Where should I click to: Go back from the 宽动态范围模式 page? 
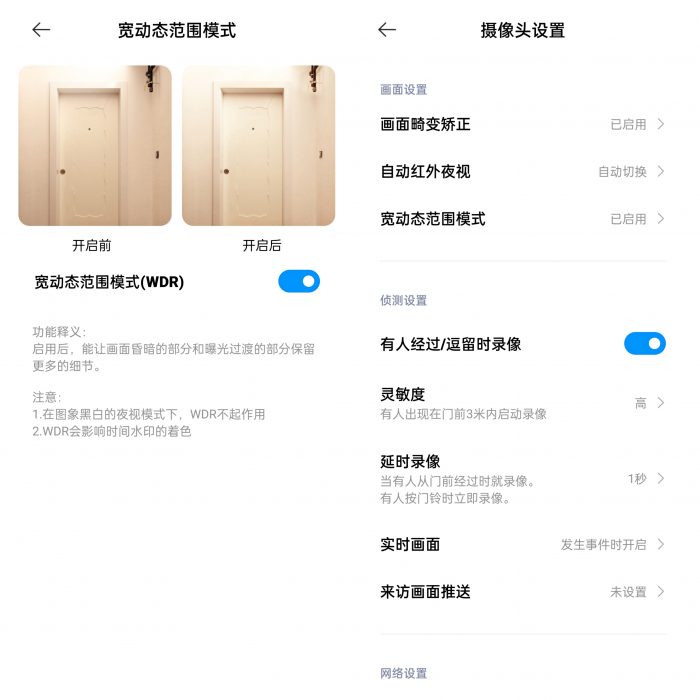pyautogui.click(x=41, y=30)
